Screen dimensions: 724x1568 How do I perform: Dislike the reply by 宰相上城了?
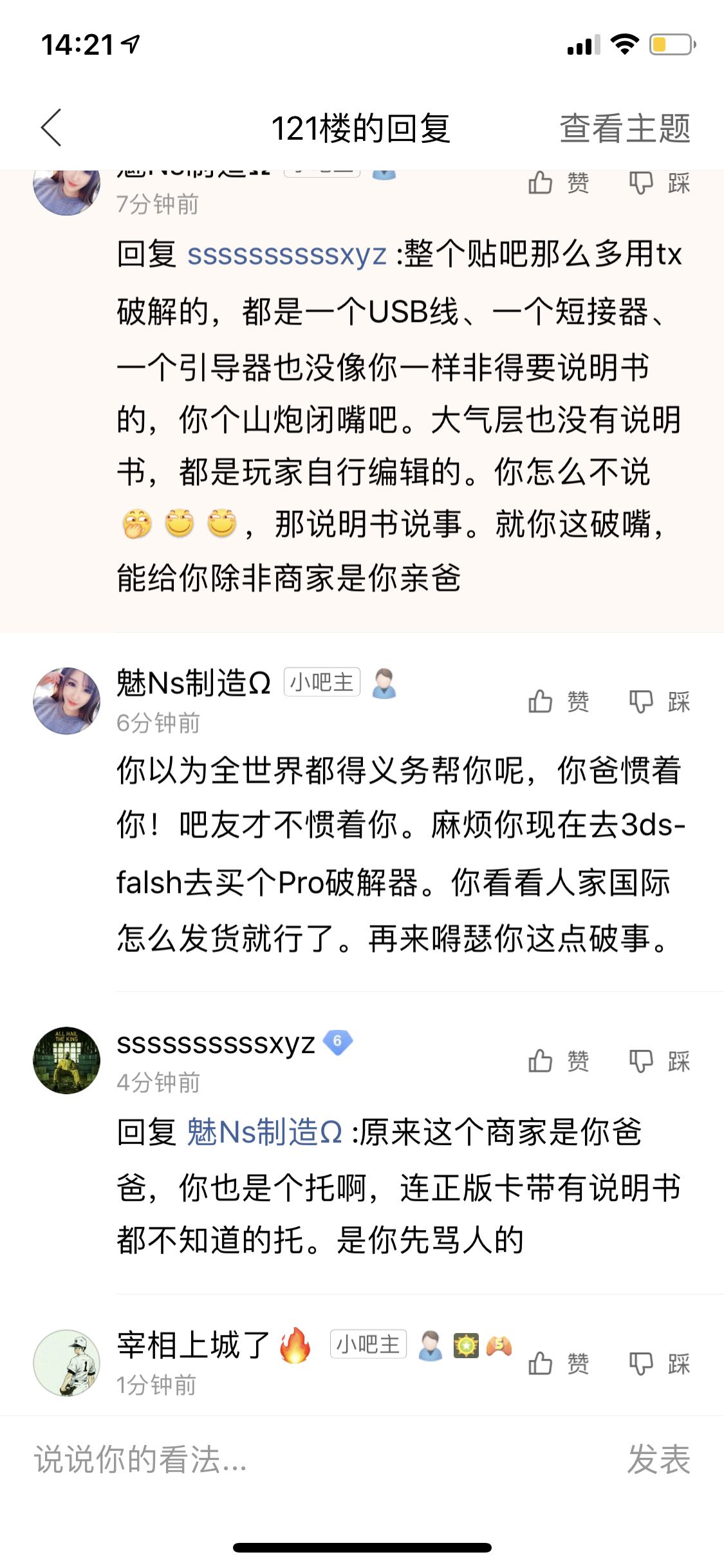[x=659, y=1363]
